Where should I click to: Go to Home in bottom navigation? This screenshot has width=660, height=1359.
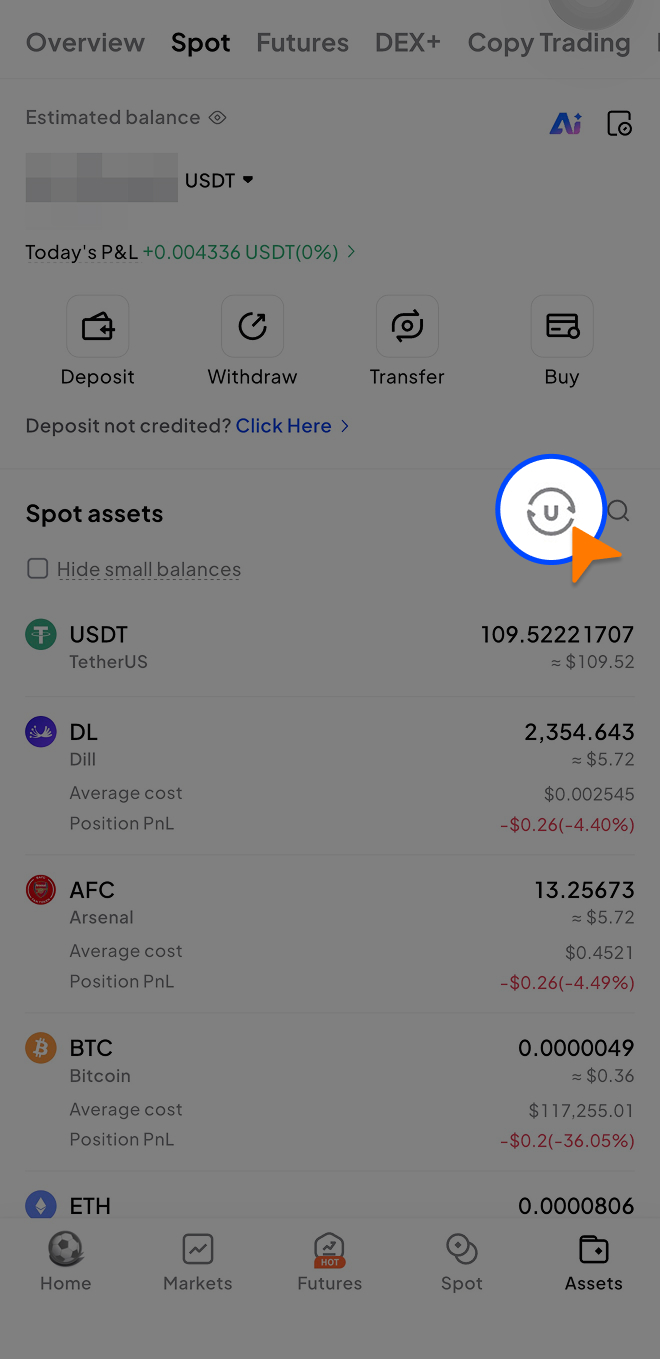tap(66, 1262)
